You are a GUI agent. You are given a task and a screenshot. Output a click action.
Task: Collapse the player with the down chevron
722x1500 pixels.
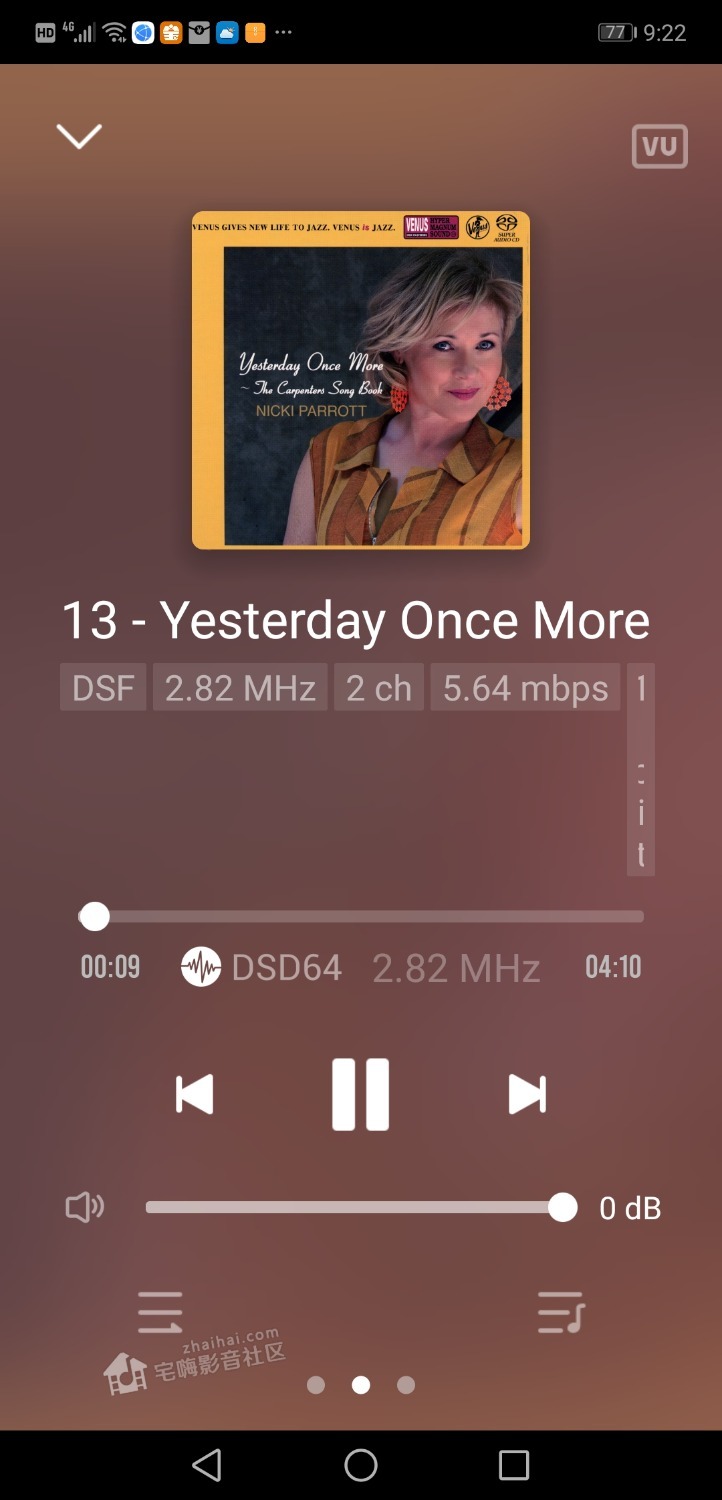point(79,136)
